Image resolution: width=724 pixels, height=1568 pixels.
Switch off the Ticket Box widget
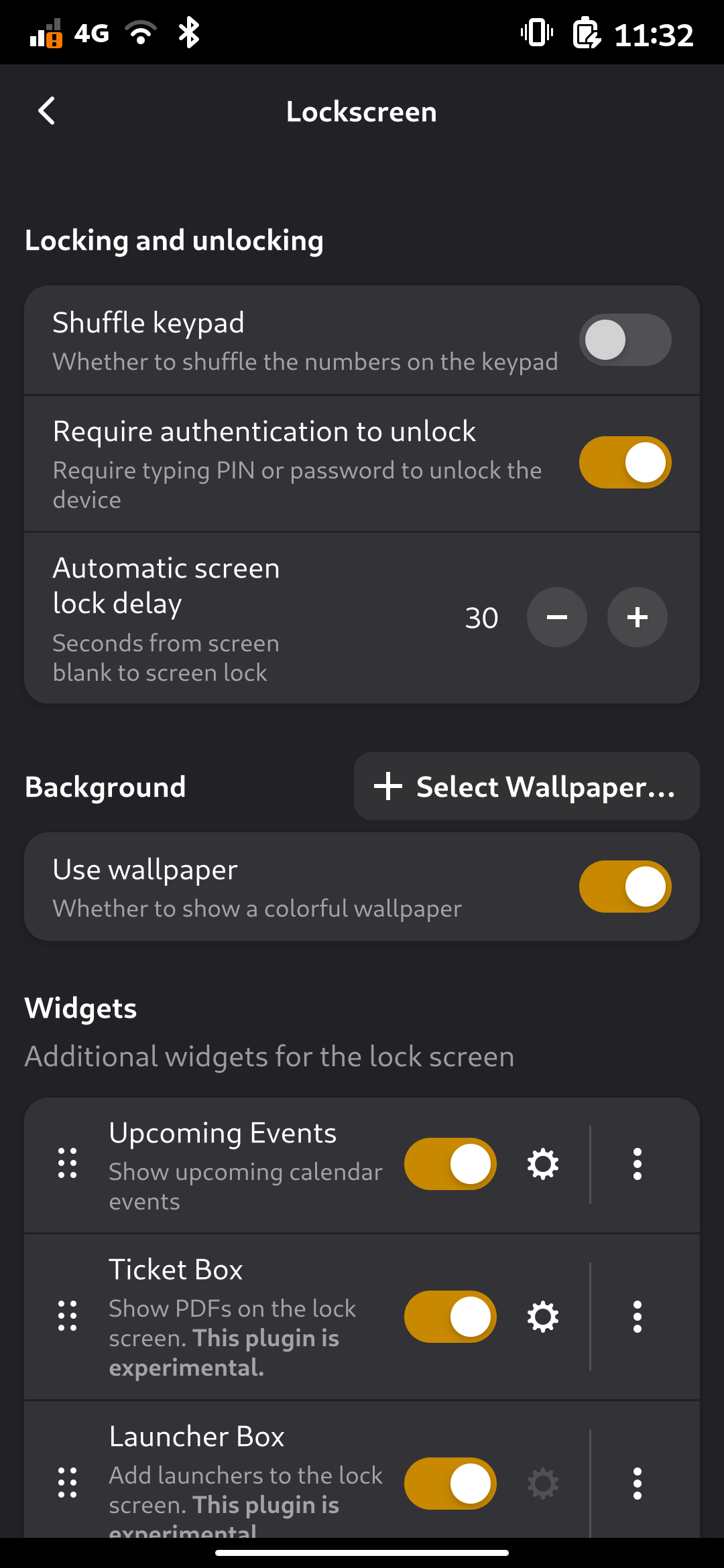pos(450,1317)
